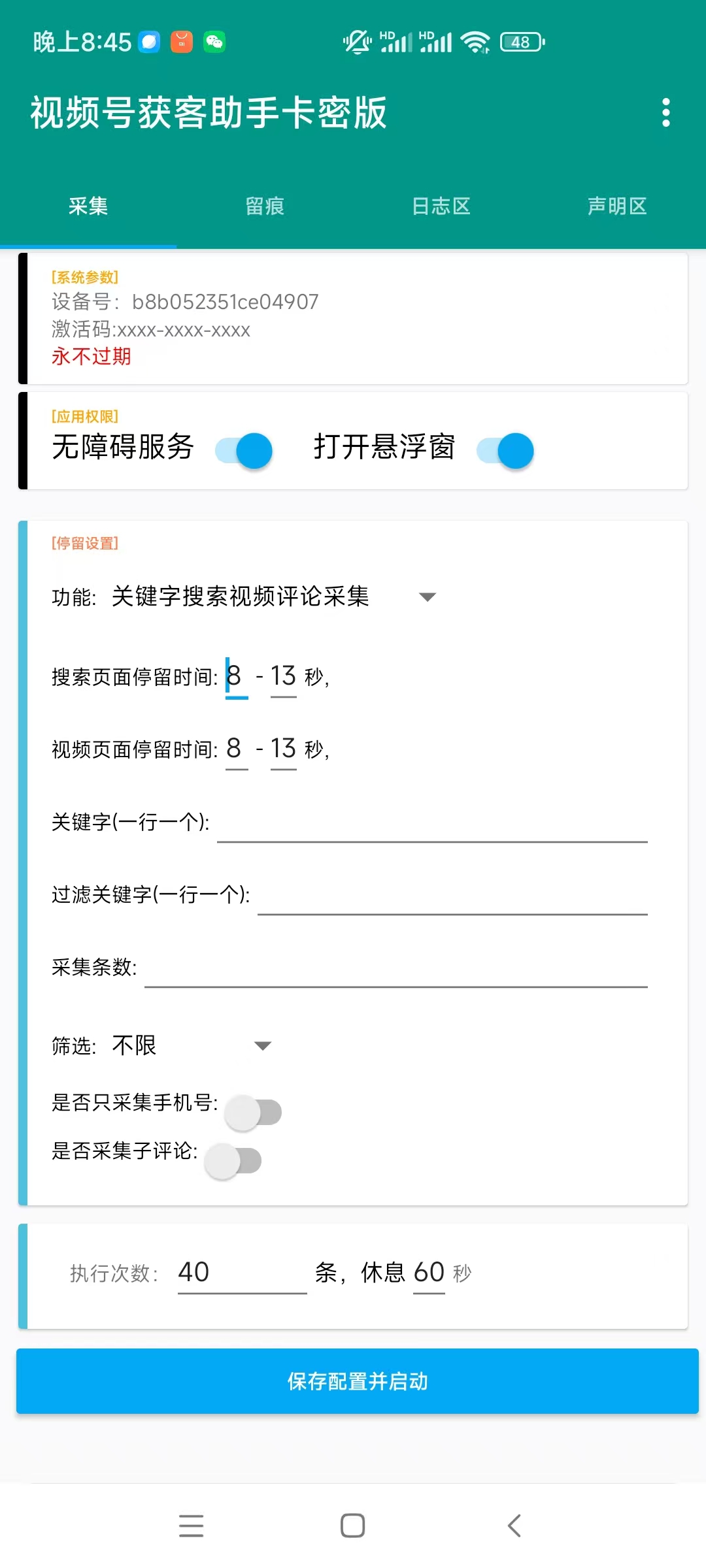This screenshot has width=706, height=1568.
Task: Toggle the 打开悬浮窗 switch
Action: point(505,450)
